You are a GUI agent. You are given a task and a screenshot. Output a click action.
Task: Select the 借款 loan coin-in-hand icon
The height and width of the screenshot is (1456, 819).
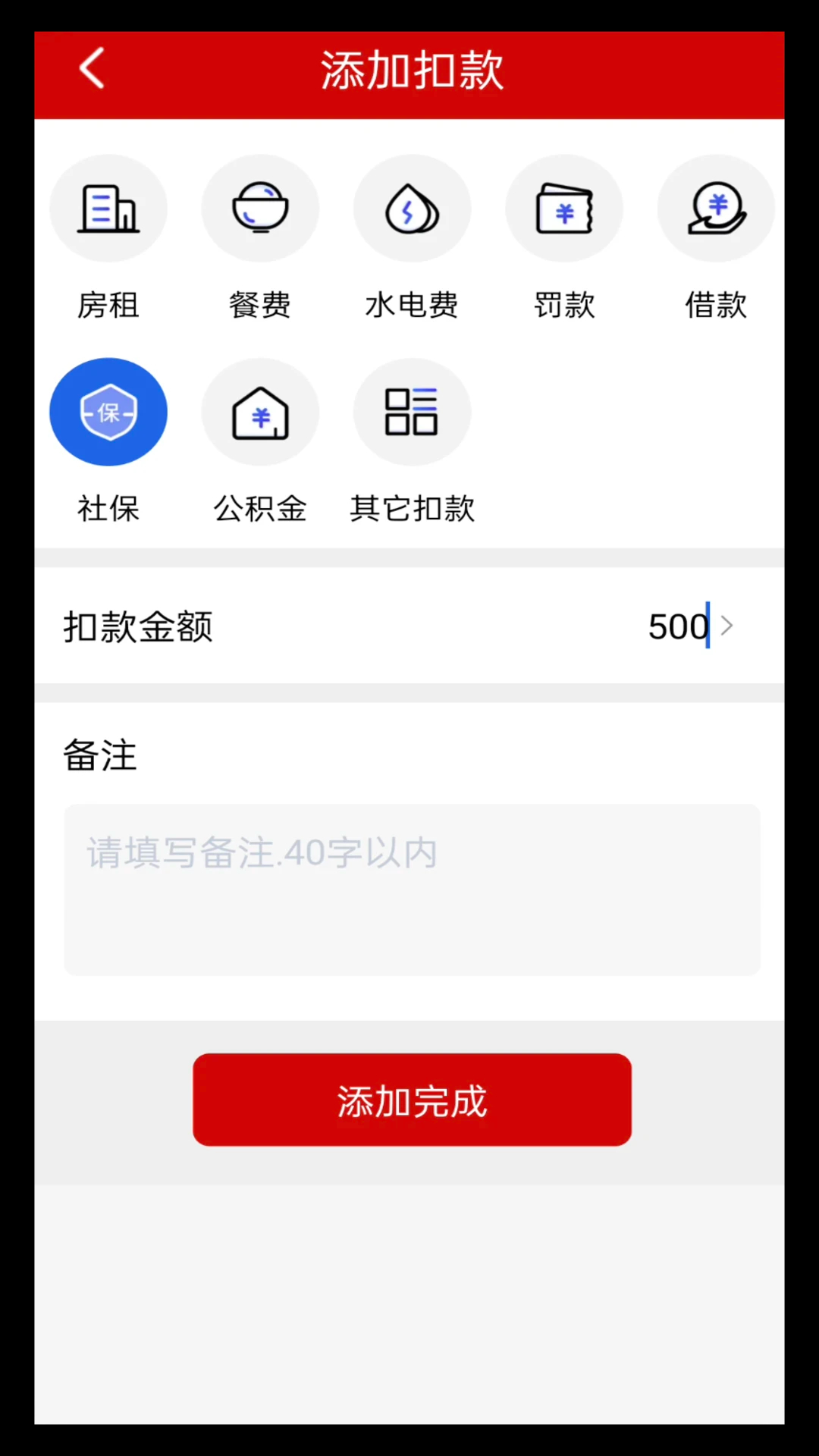point(716,209)
